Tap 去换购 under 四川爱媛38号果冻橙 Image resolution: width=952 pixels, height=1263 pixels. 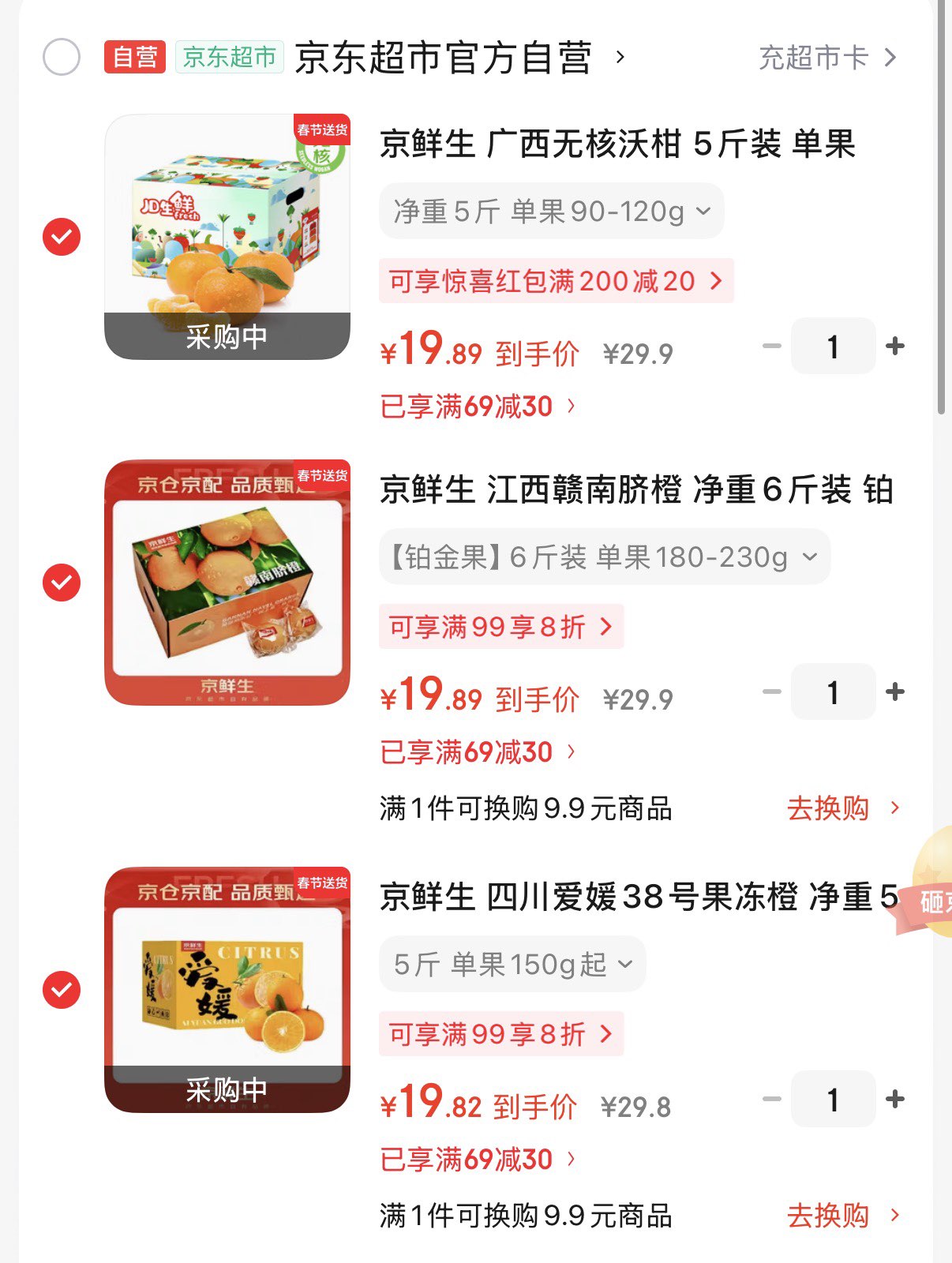click(841, 1216)
